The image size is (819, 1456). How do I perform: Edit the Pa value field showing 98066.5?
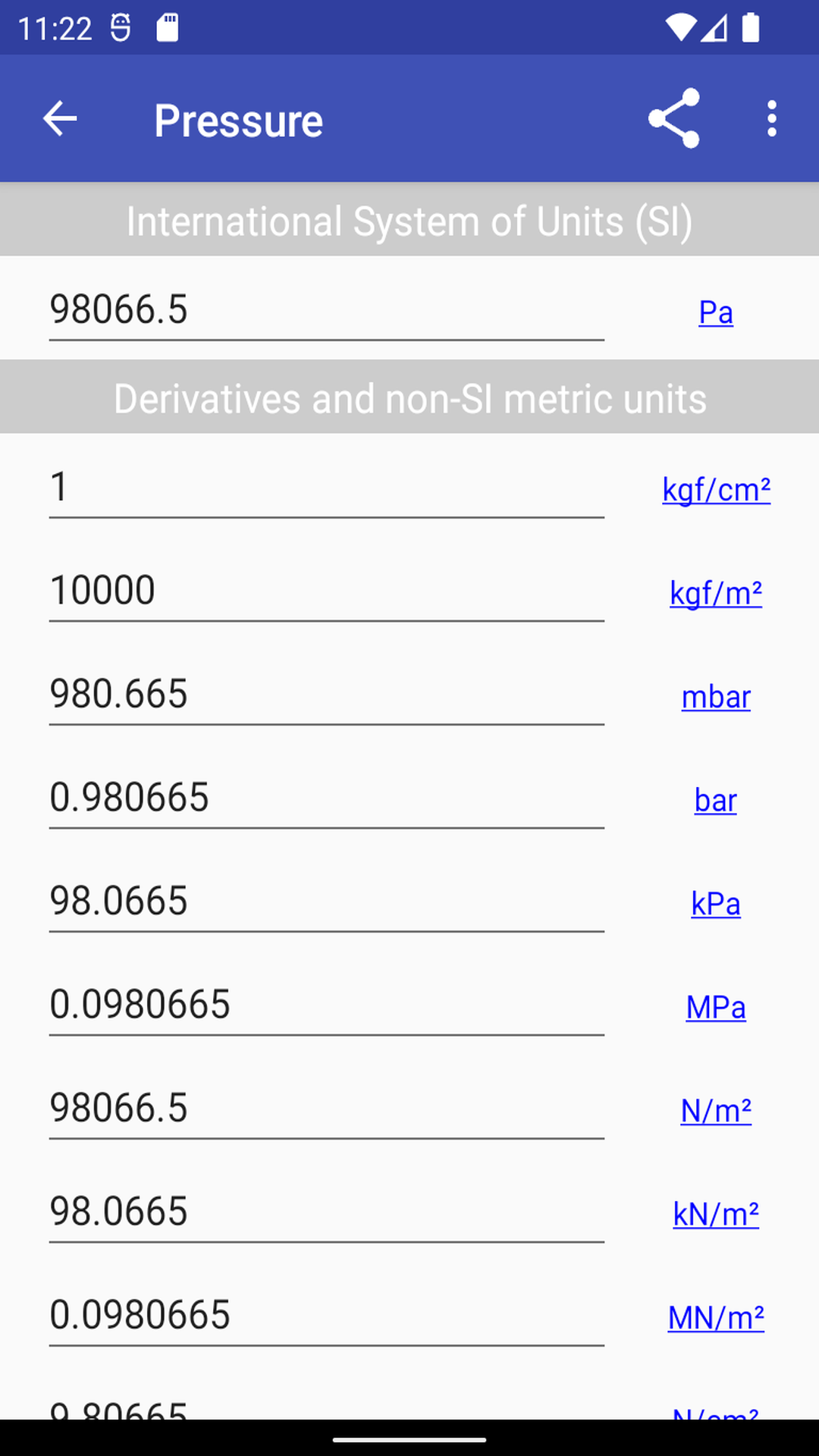(326, 309)
